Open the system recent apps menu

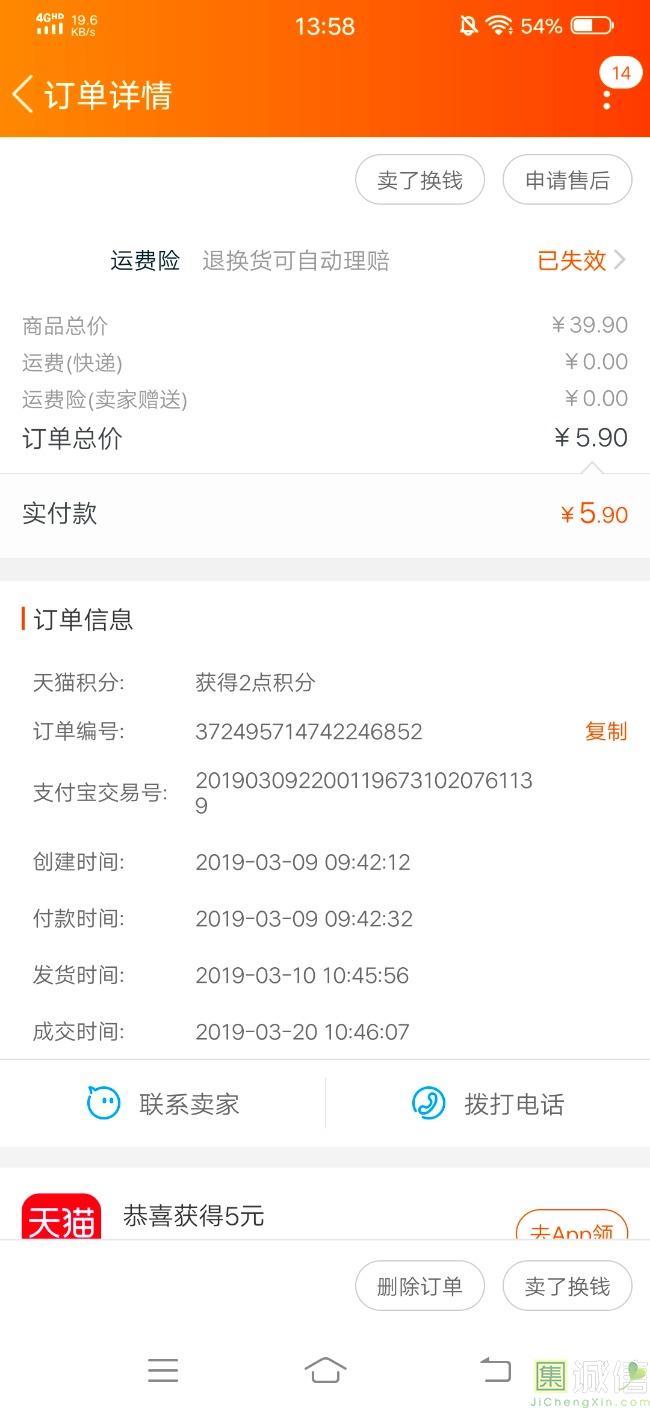click(163, 1370)
